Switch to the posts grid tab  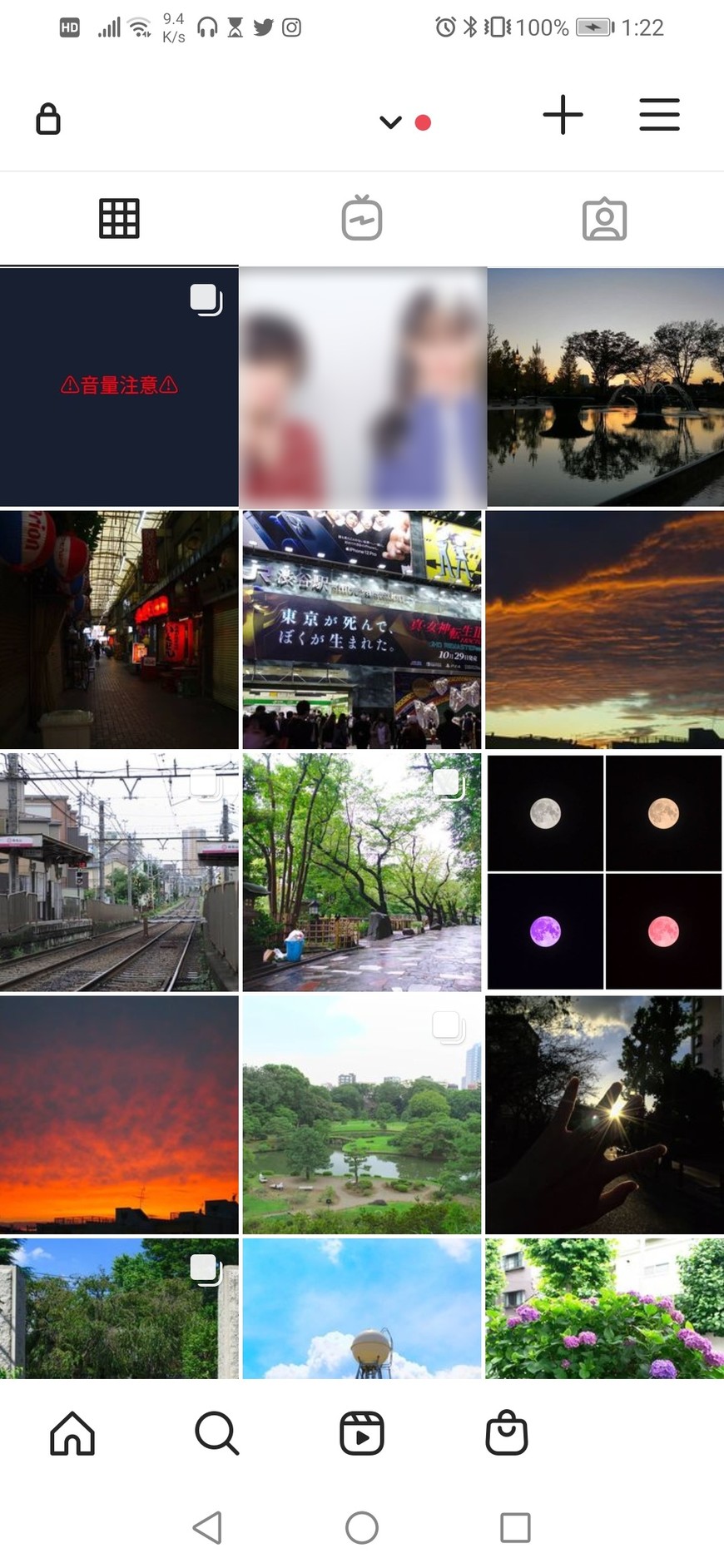click(x=119, y=219)
